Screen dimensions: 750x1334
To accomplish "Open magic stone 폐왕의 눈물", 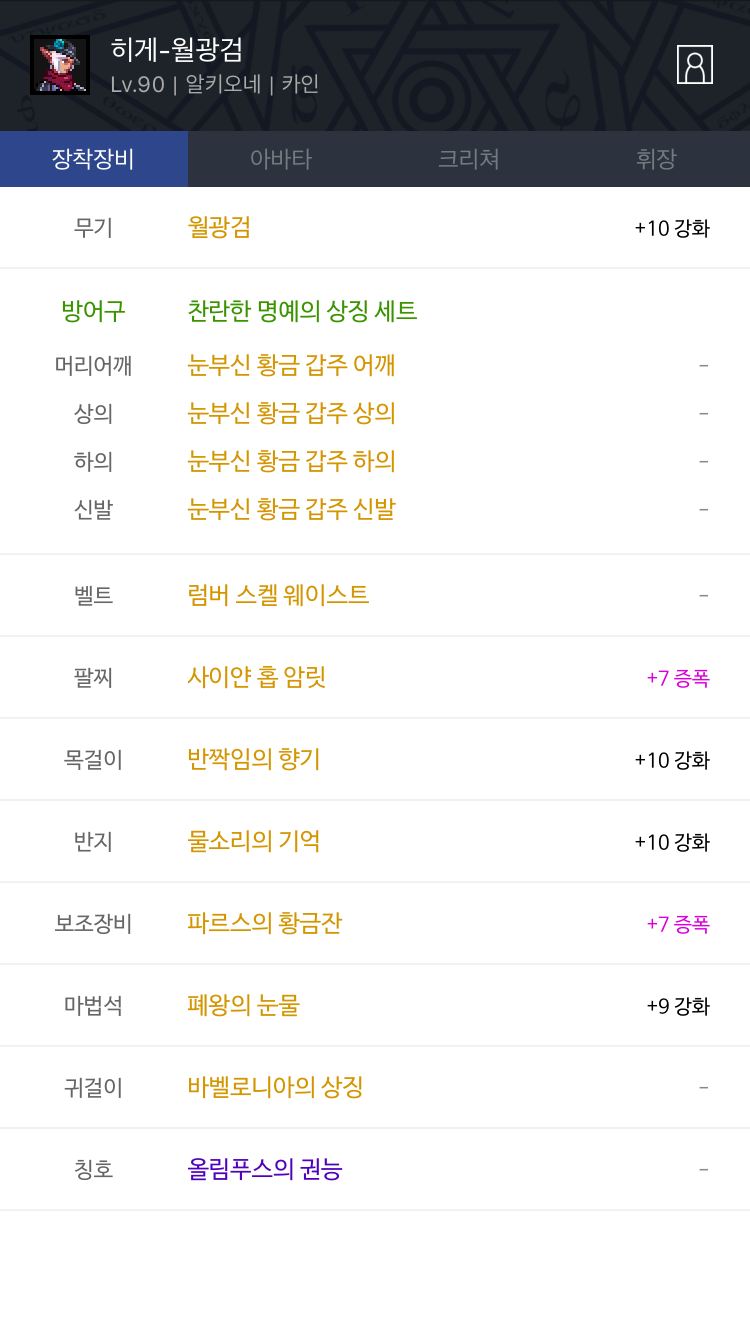I will pos(244,1005).
